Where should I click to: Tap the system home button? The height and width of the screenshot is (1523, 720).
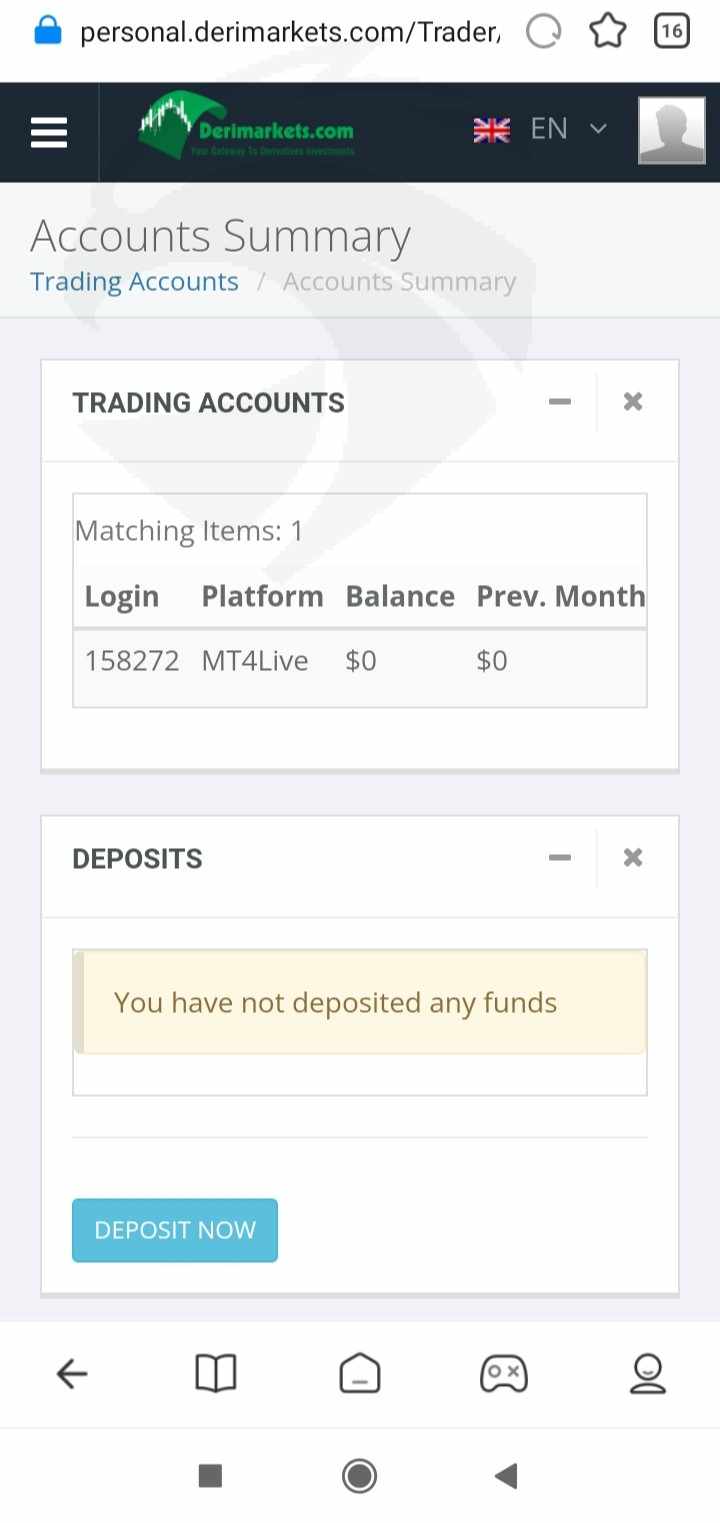(x=360, y=1475)
